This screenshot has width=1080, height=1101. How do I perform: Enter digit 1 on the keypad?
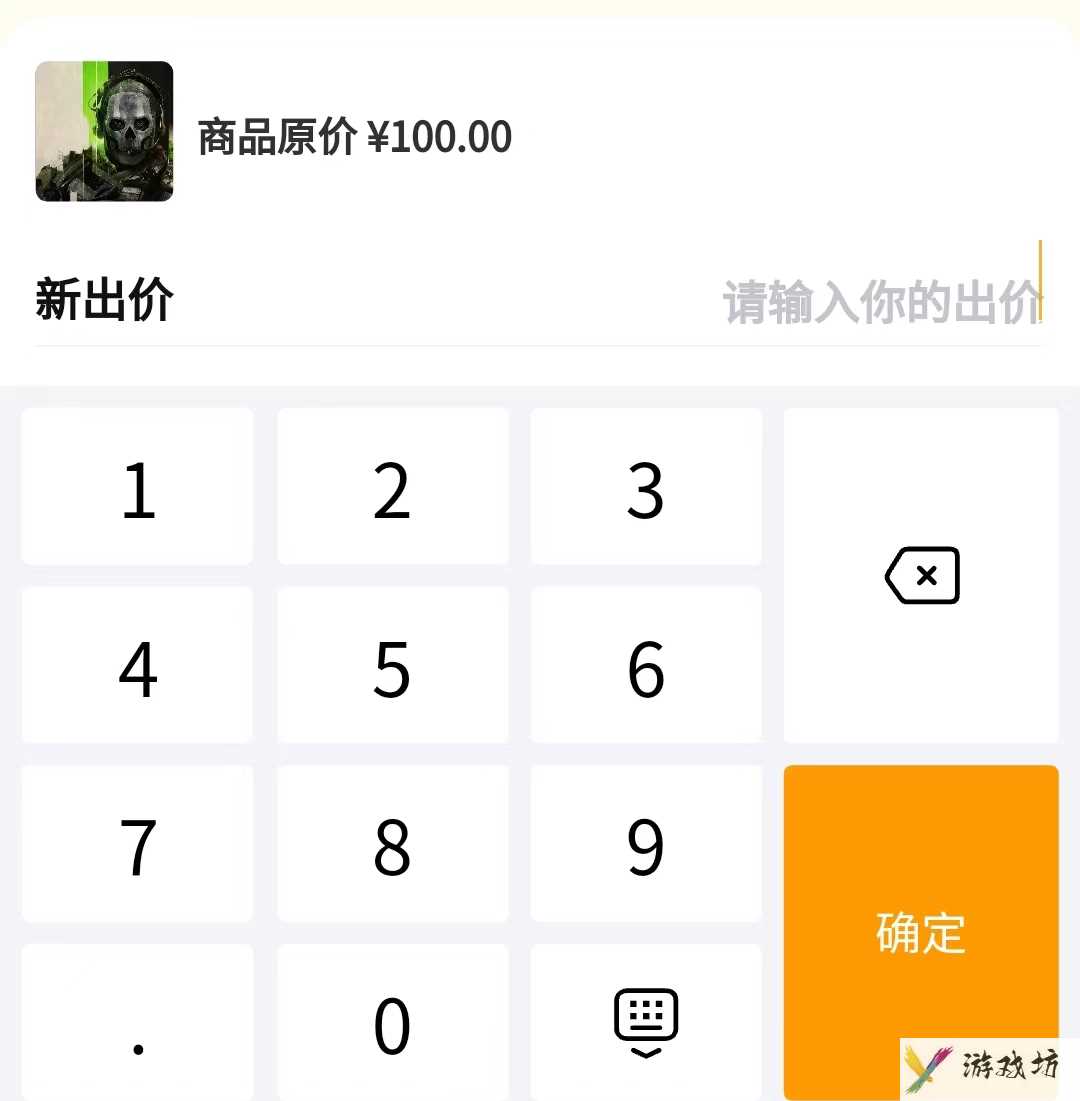click(138, 487)
